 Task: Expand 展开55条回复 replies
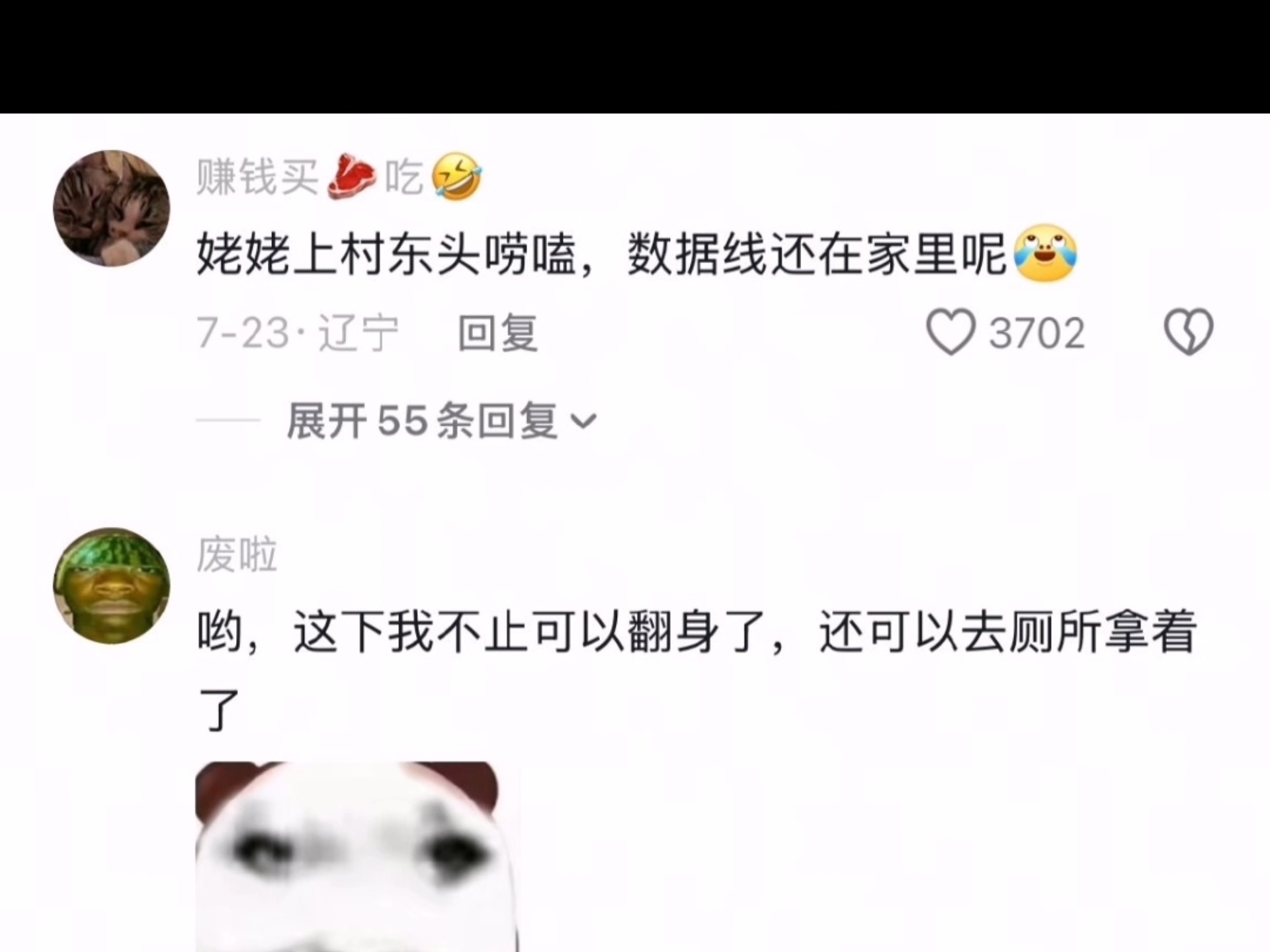tap(441, 420)
